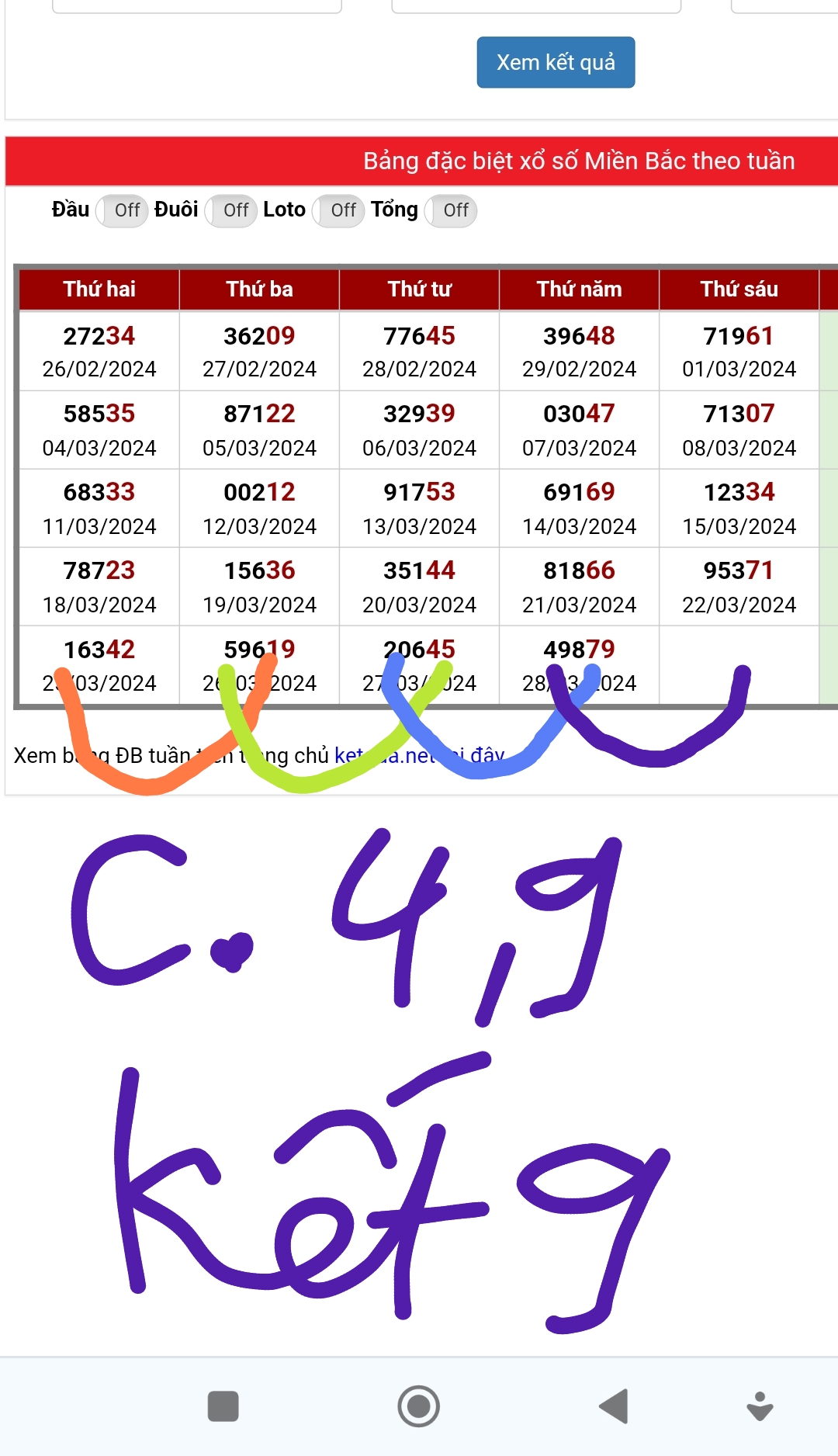Turn on the Loto switch

coord(338,210)
